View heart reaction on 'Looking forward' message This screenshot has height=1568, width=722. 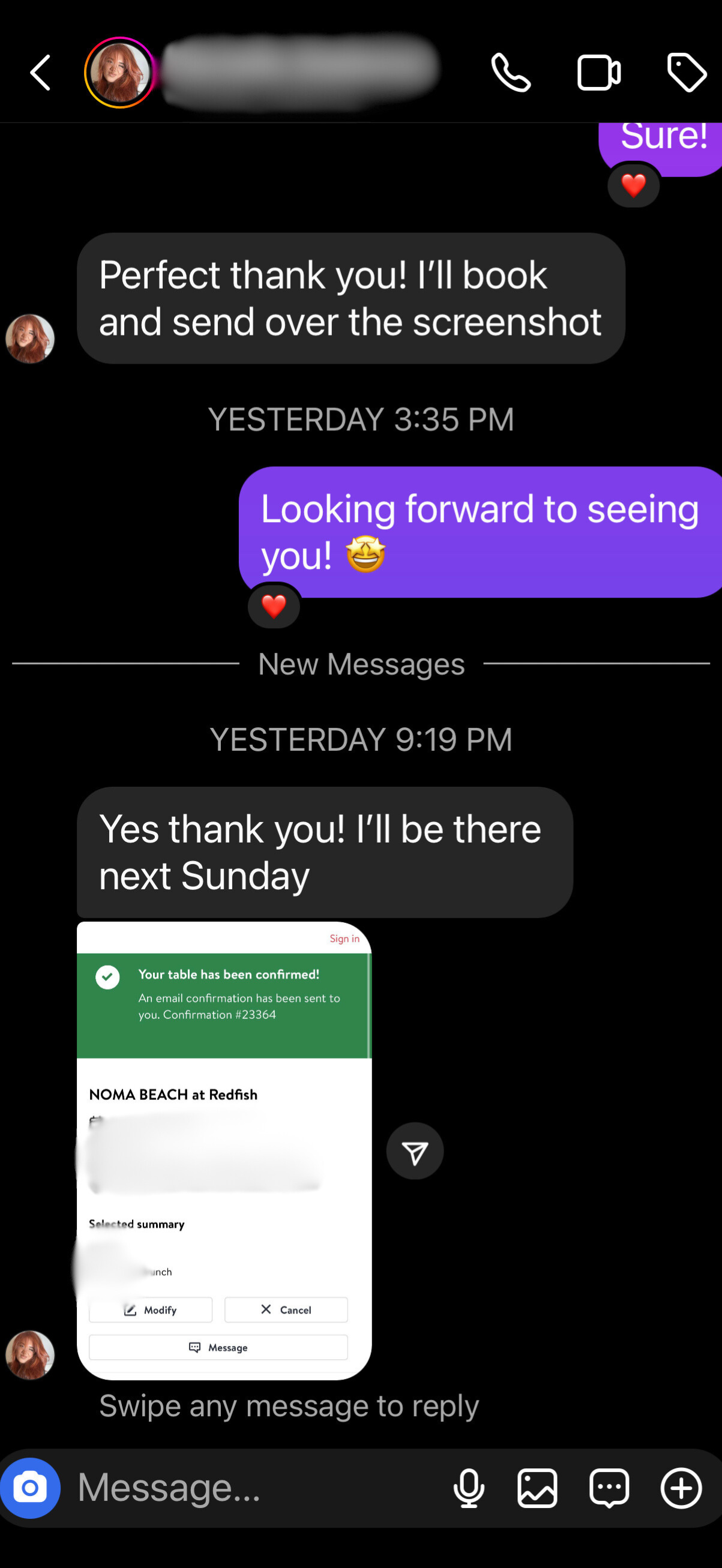point(274,605)
